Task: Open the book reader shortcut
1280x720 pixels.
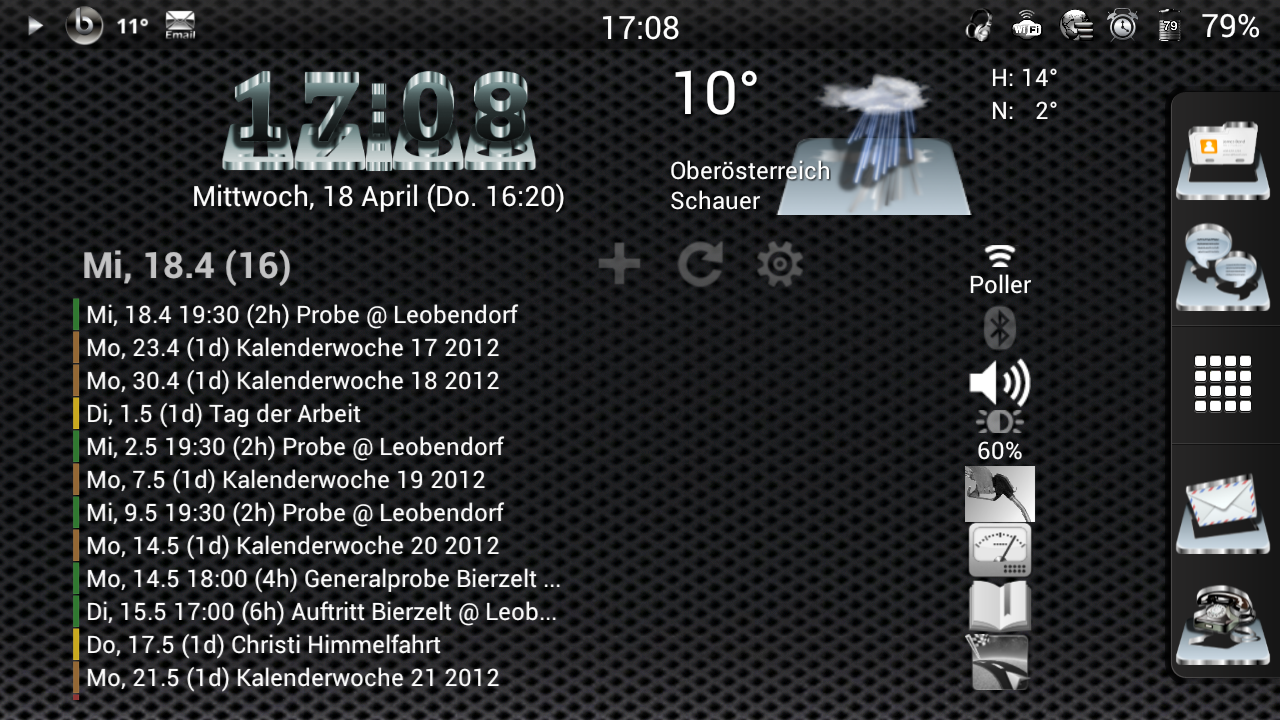Action: tap(1000, 606)
